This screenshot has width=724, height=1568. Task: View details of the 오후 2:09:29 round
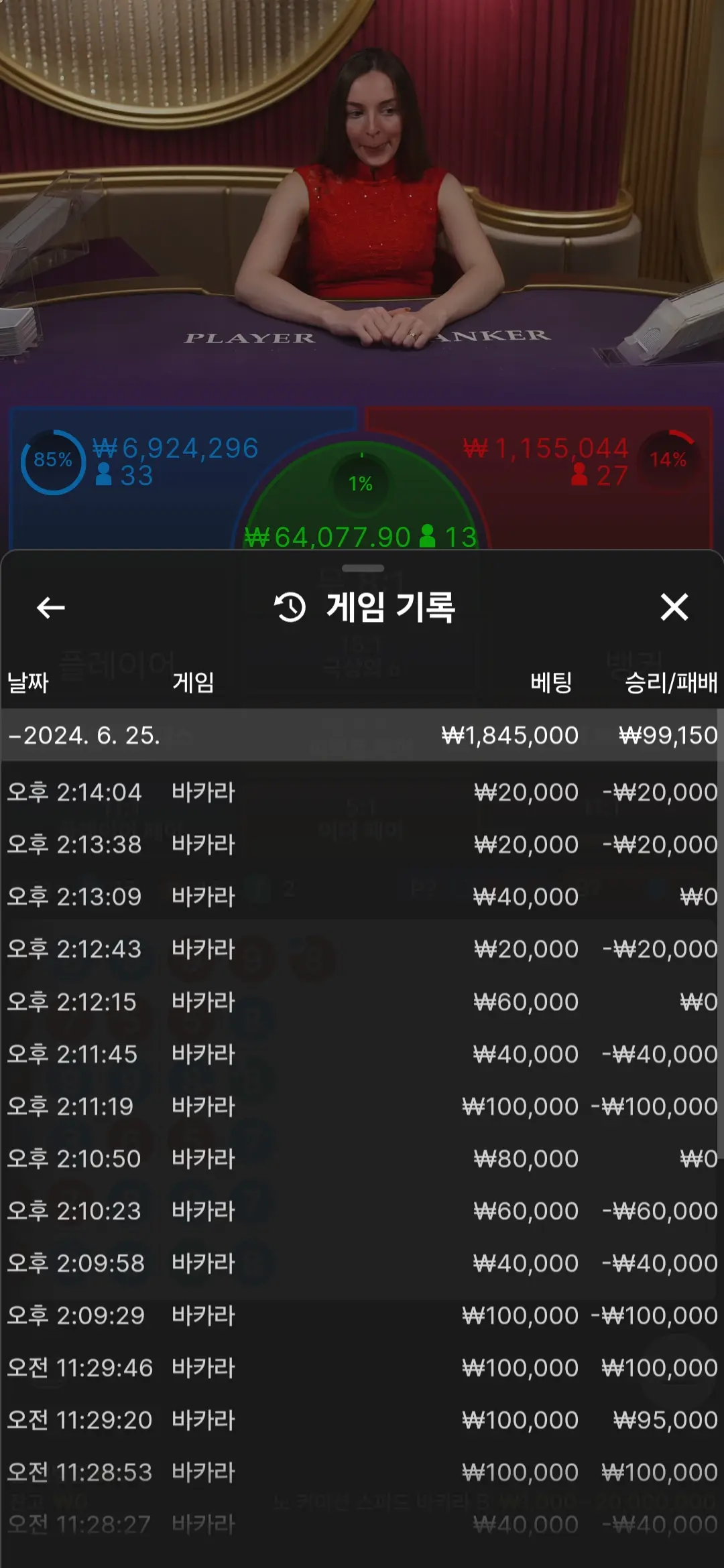tap(361, 1315)
